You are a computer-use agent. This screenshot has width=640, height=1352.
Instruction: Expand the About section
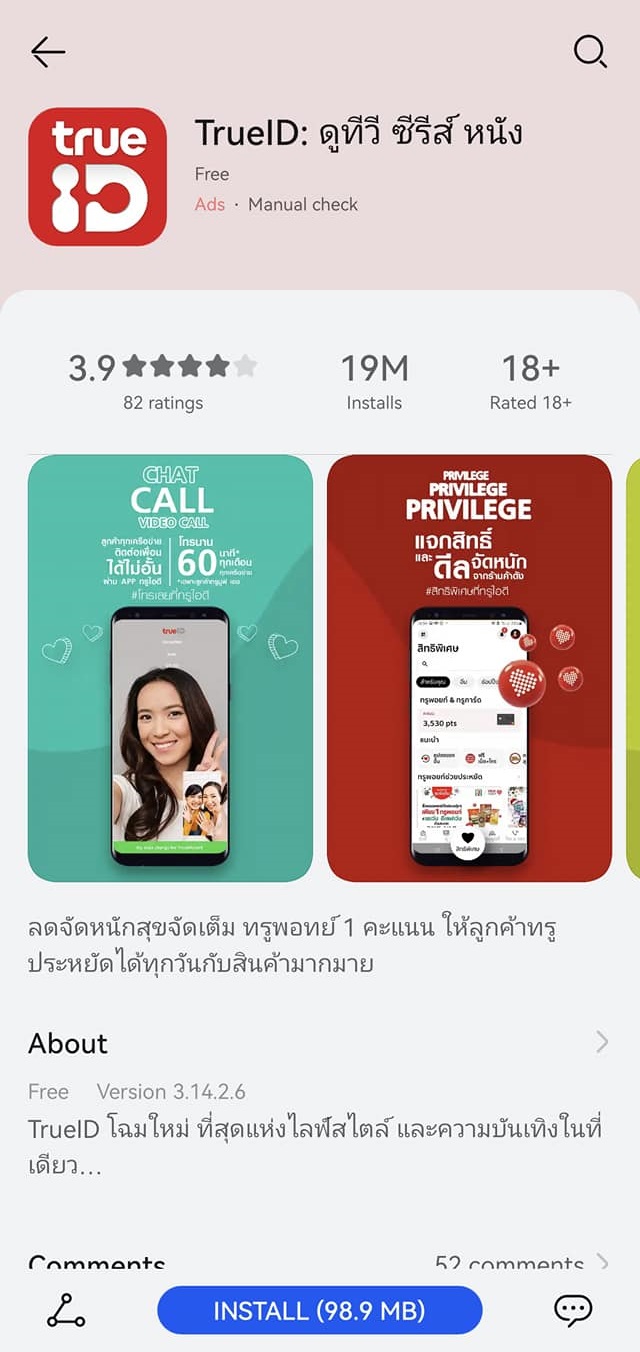(601, 1043)
